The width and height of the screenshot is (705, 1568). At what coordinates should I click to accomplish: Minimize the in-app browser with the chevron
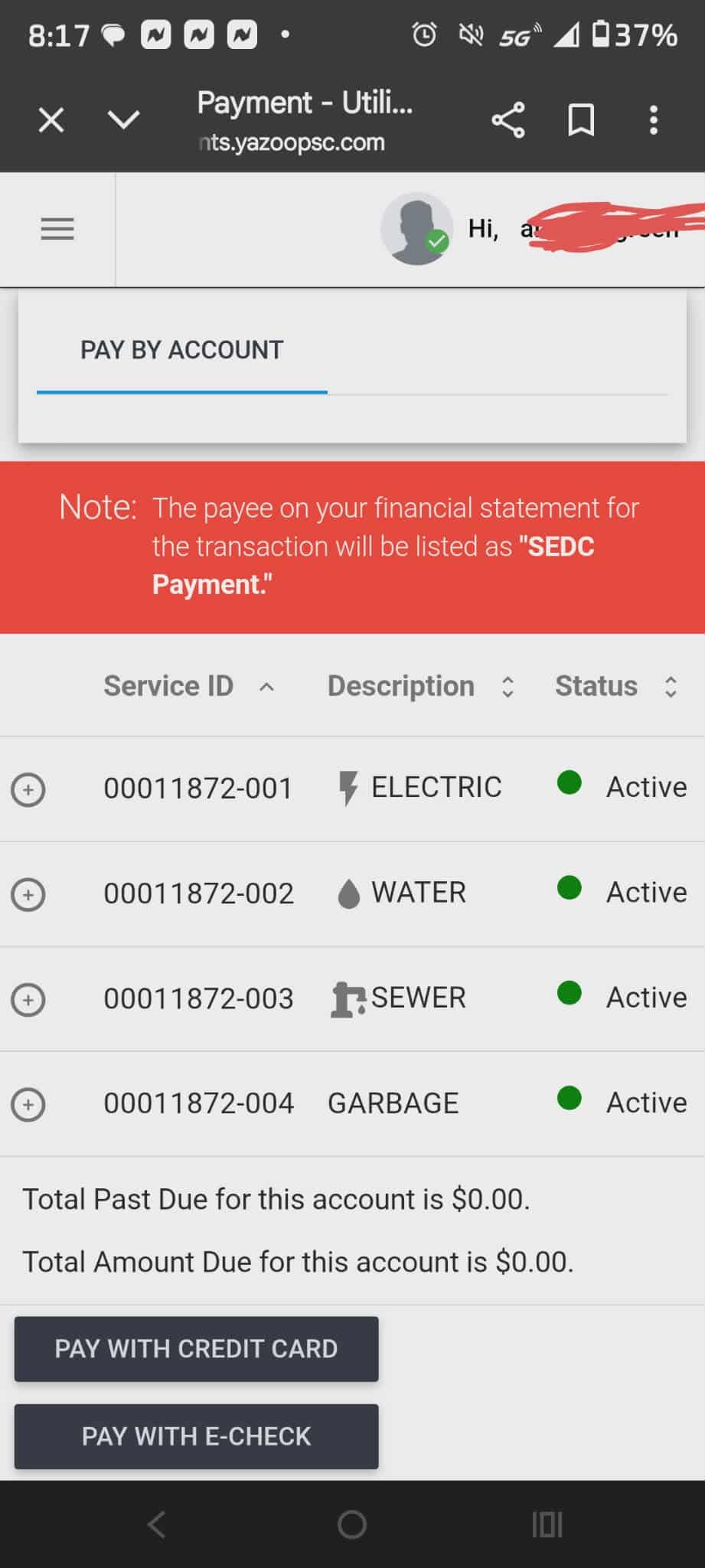123,120
